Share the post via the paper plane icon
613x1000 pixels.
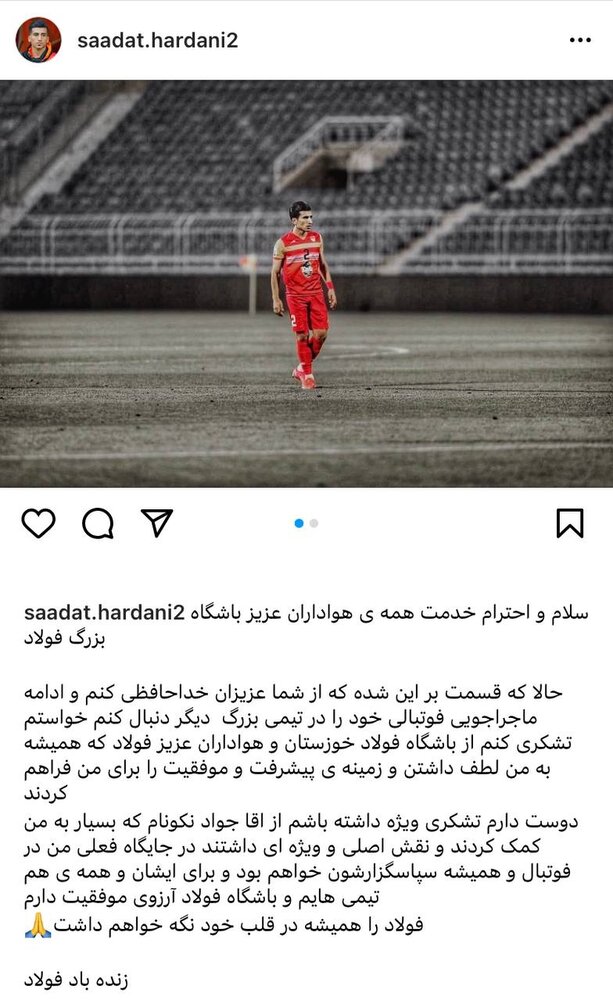tap(156, 522)
